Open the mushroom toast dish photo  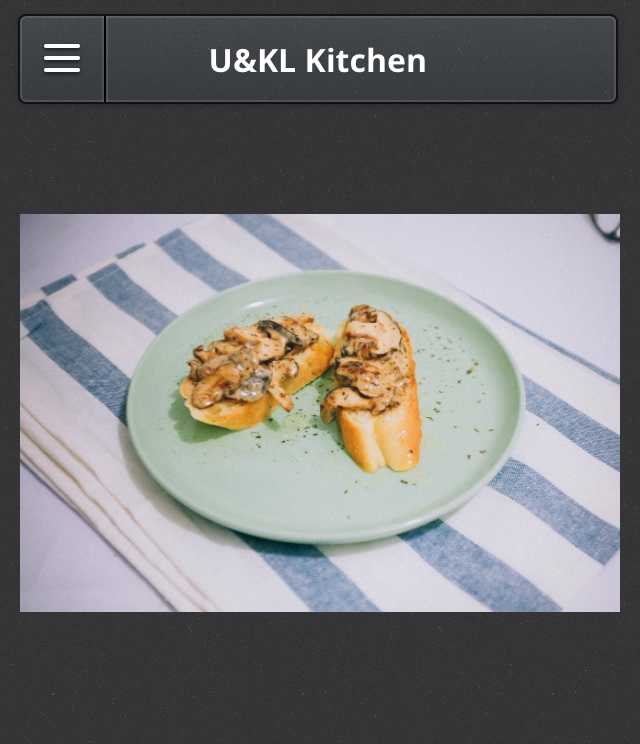(x=320, y=412)
